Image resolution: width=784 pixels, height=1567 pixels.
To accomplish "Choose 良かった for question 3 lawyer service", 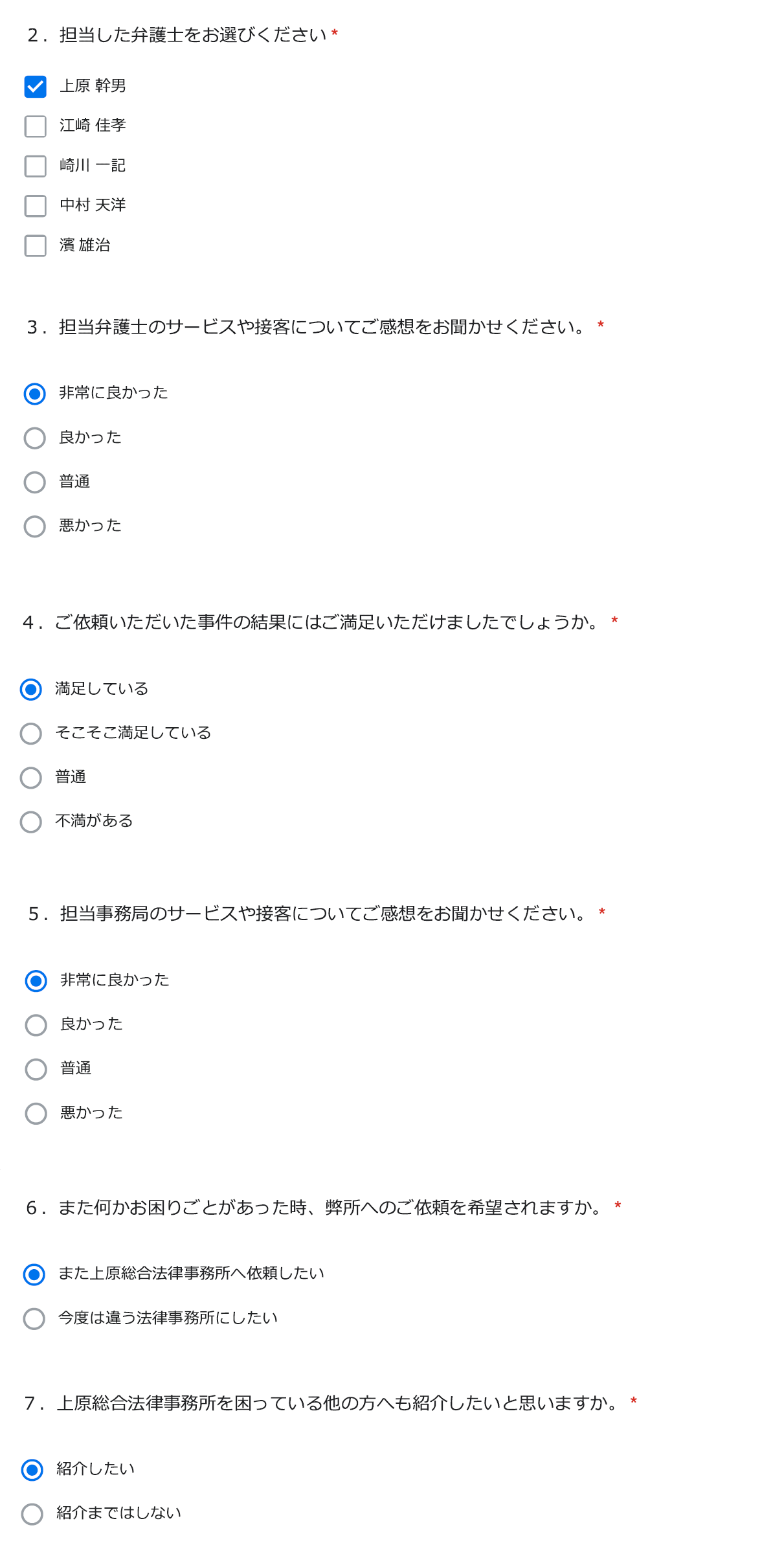I will 34,438.
